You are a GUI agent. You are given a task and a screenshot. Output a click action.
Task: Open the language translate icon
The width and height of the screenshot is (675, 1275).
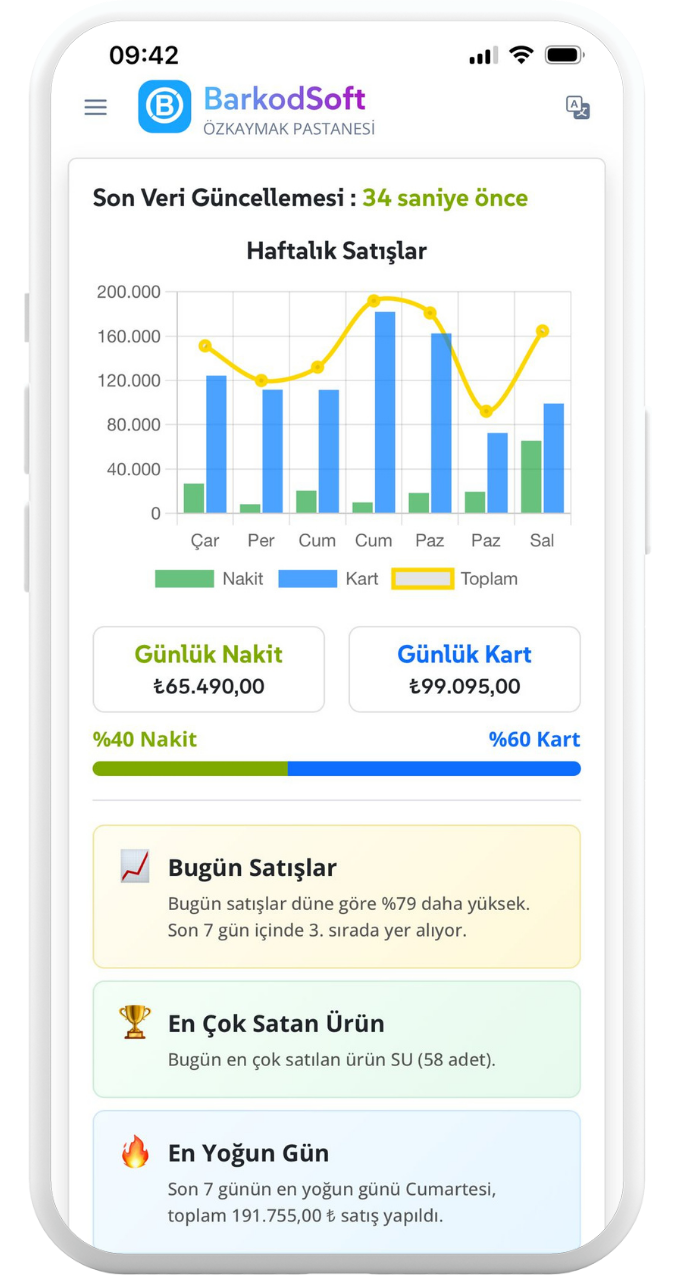(x=577, y=108)
